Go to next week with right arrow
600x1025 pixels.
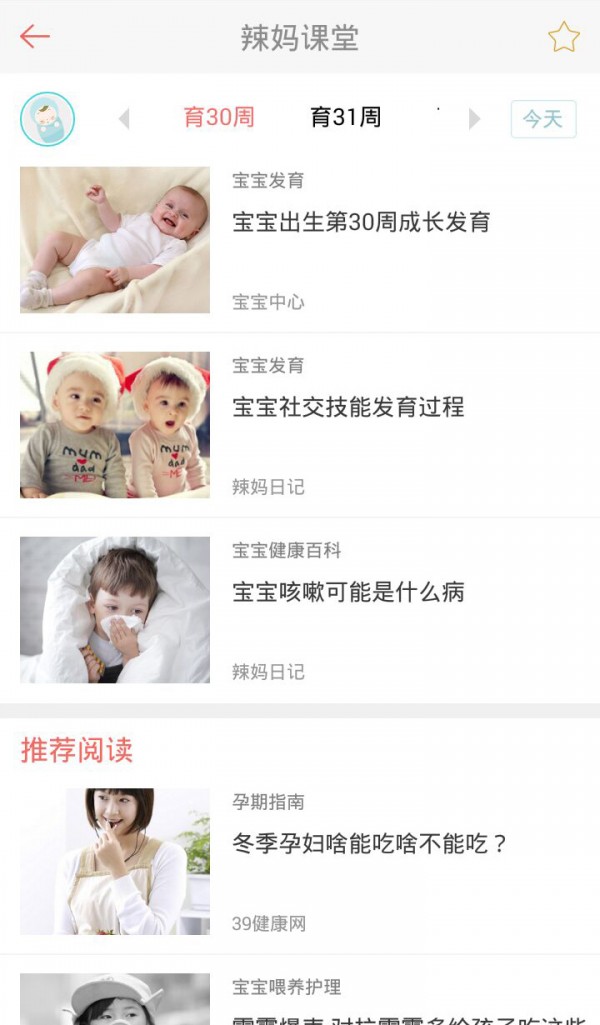point(474,119)
